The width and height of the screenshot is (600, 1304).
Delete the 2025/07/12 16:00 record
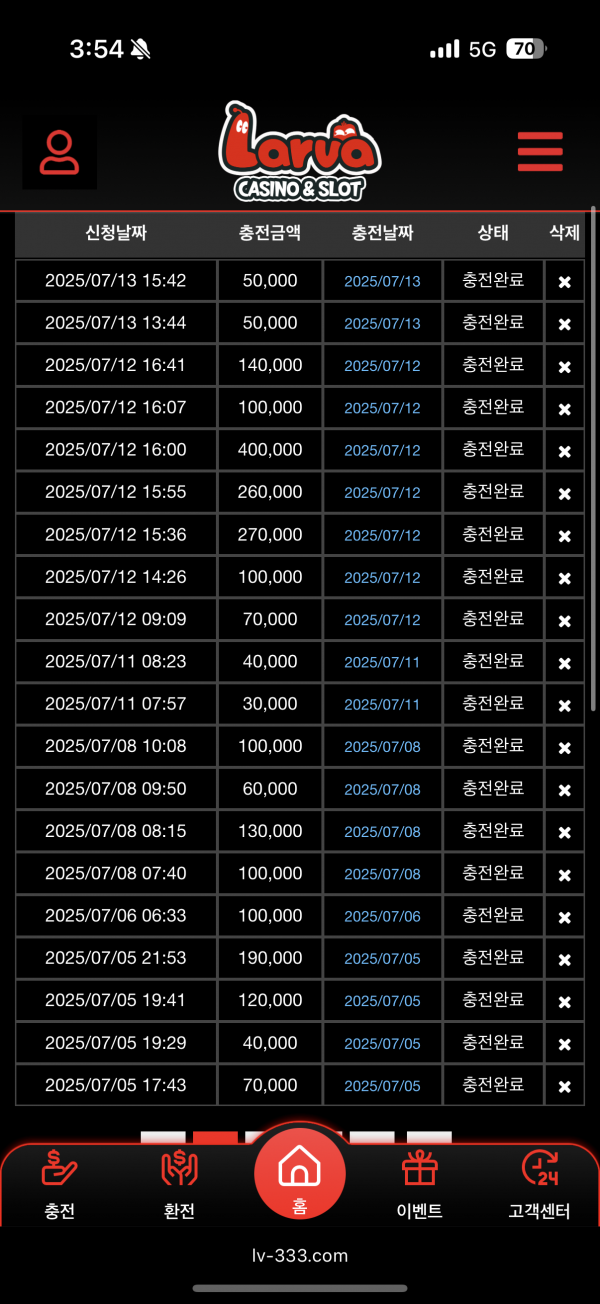point(564,451)
